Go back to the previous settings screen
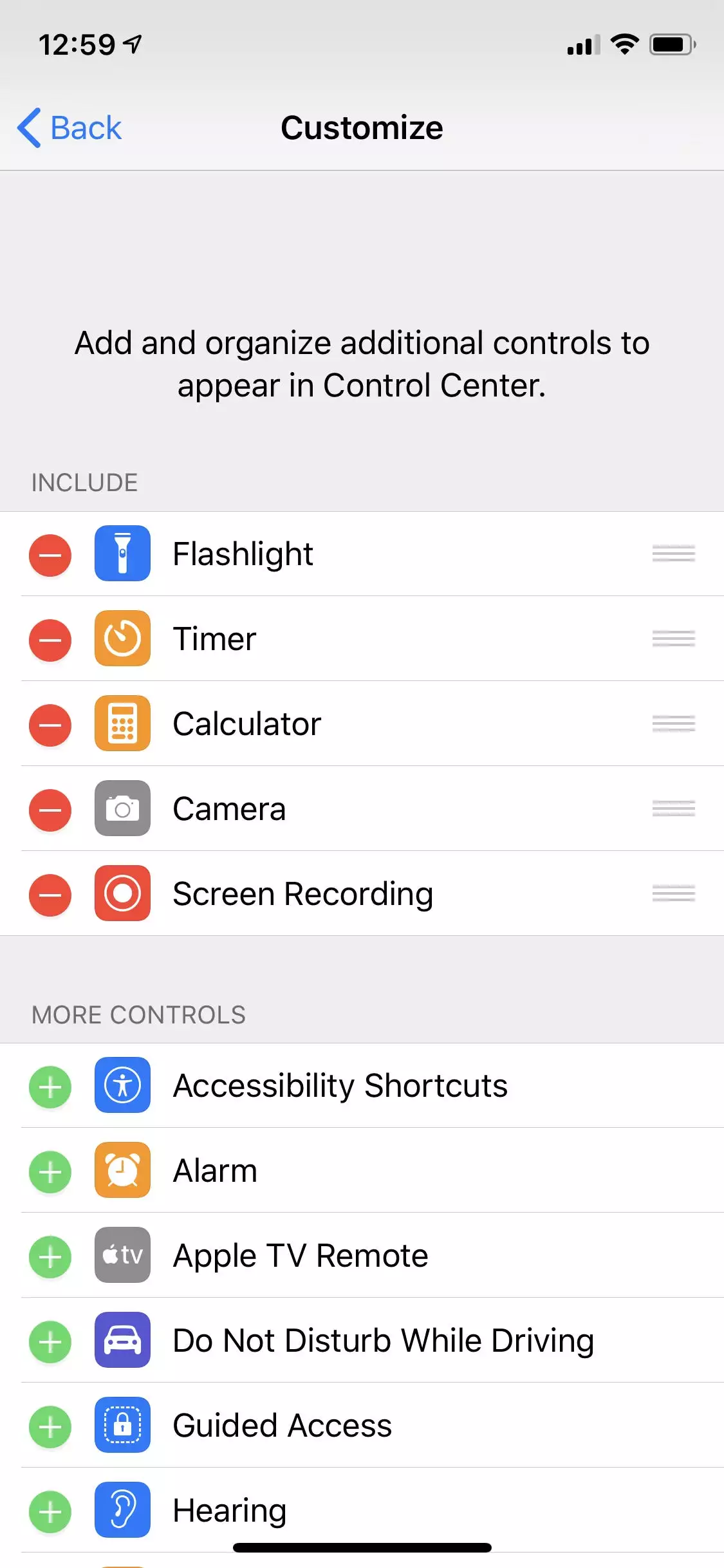Viewport: 724px width, 1568px height. [70, 127]
